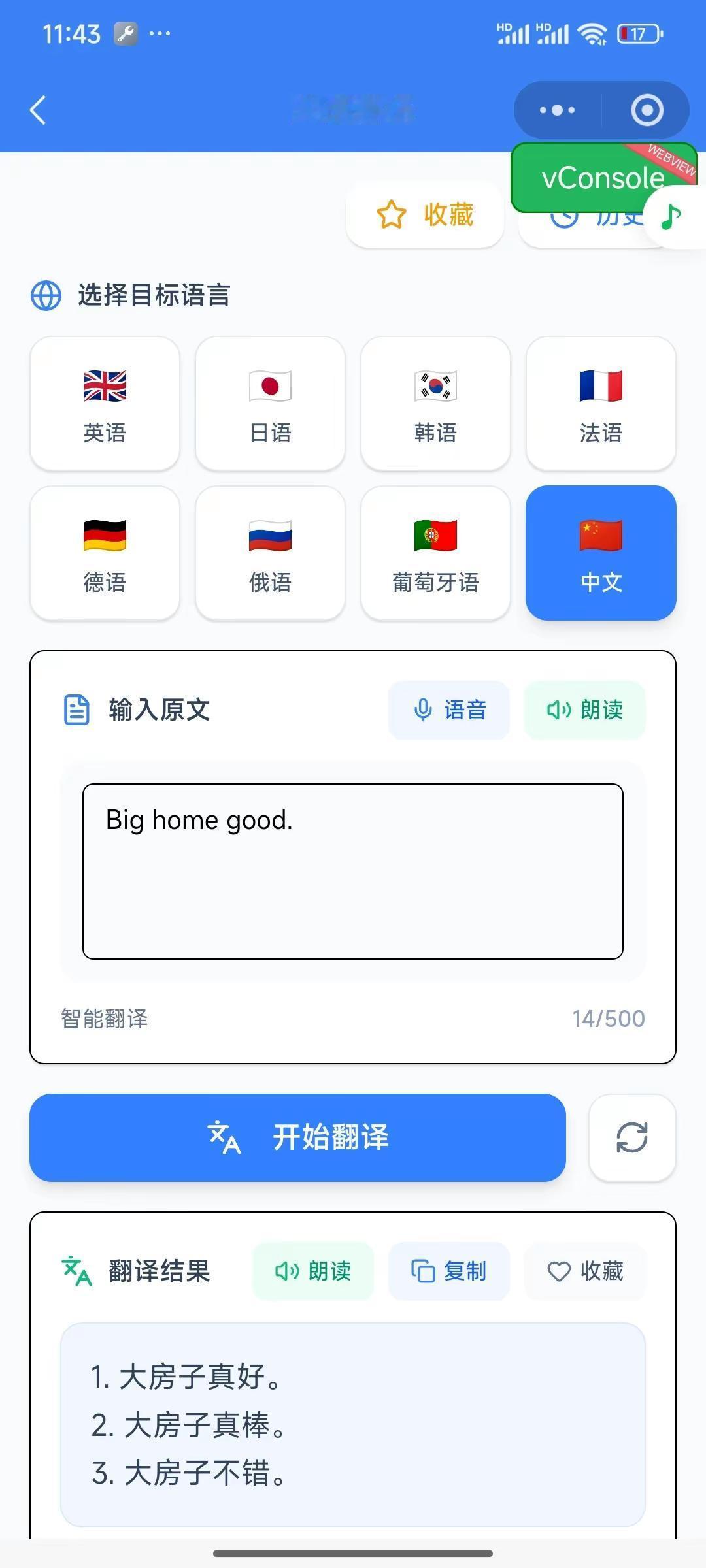The image size is (706, 1568).
Task: Tap the speaker read-aloud icon beside 输入原文
Action: point(560,710)
